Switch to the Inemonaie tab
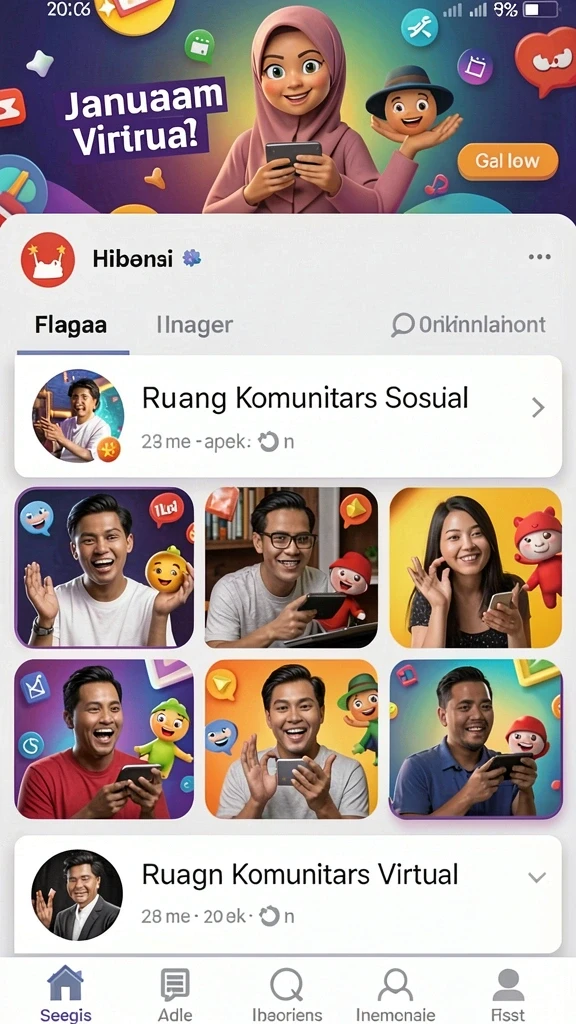The width and height of the screenshot is (576, 1024). (x=396, y=994)
